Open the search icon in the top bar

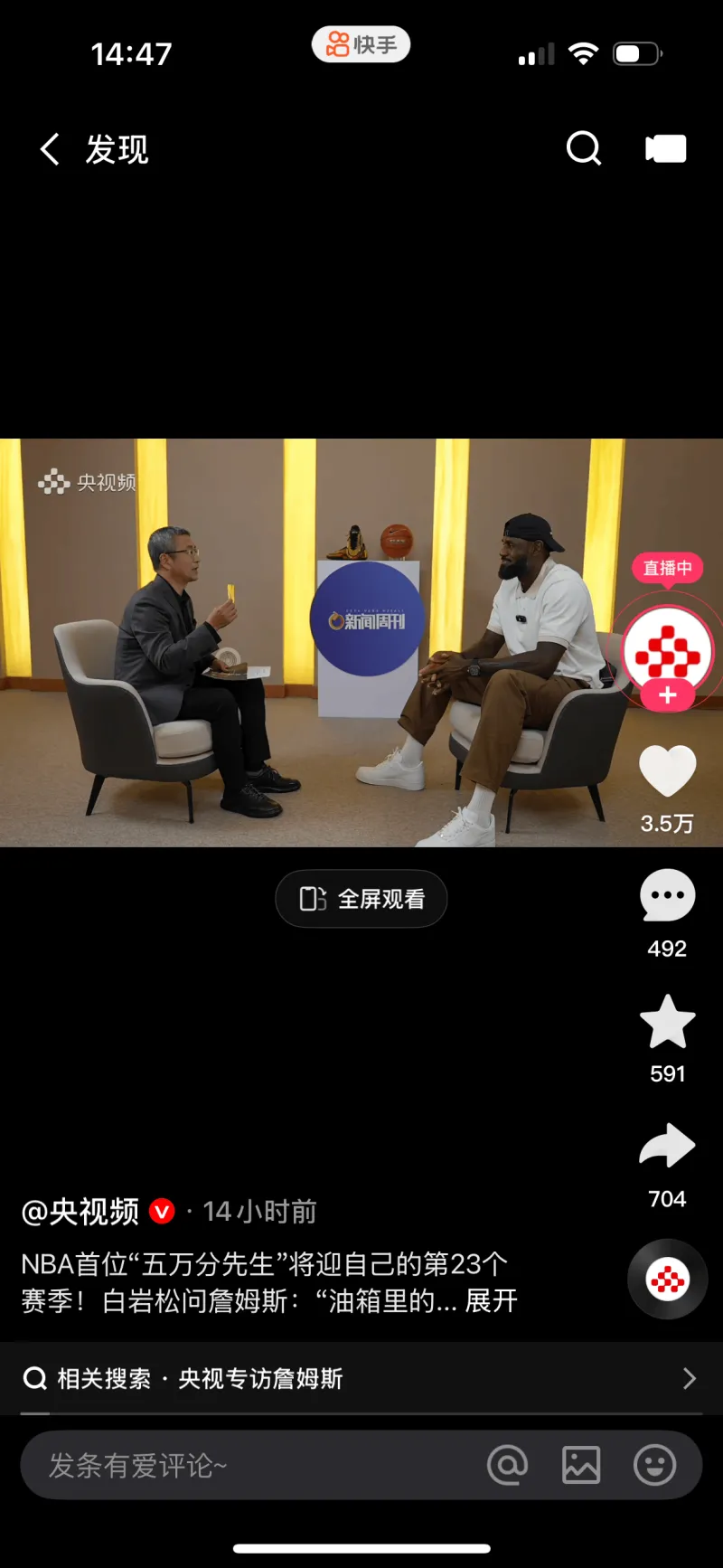584,148
